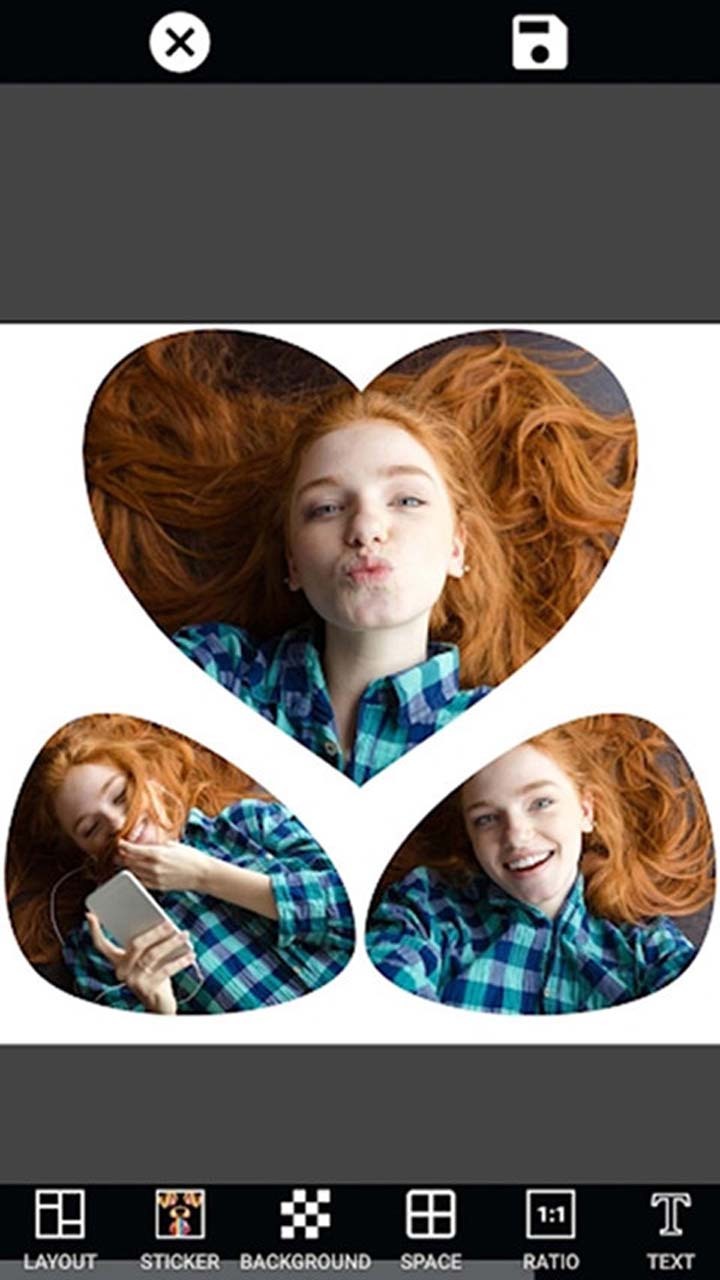Adjust the Space between photos

click(x=431, y=1228)
